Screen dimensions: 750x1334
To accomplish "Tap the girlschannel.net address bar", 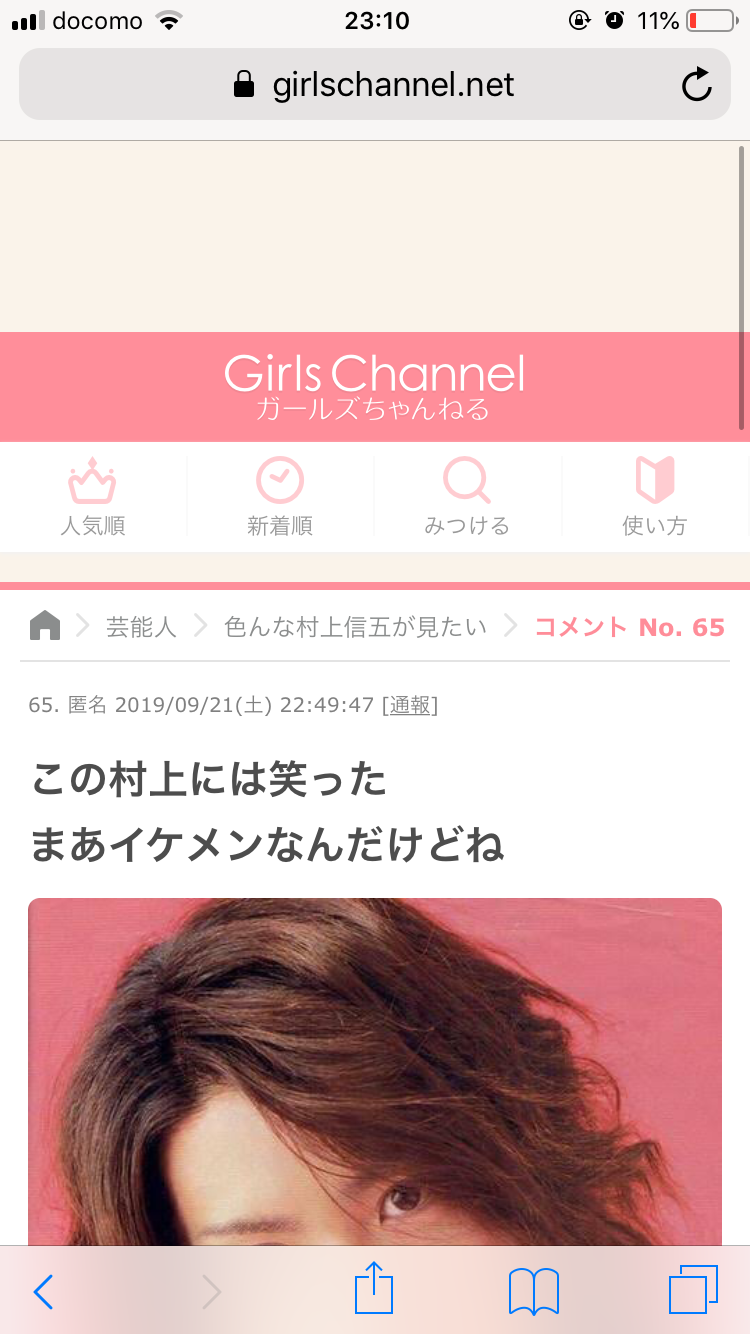I will [375, 85].
